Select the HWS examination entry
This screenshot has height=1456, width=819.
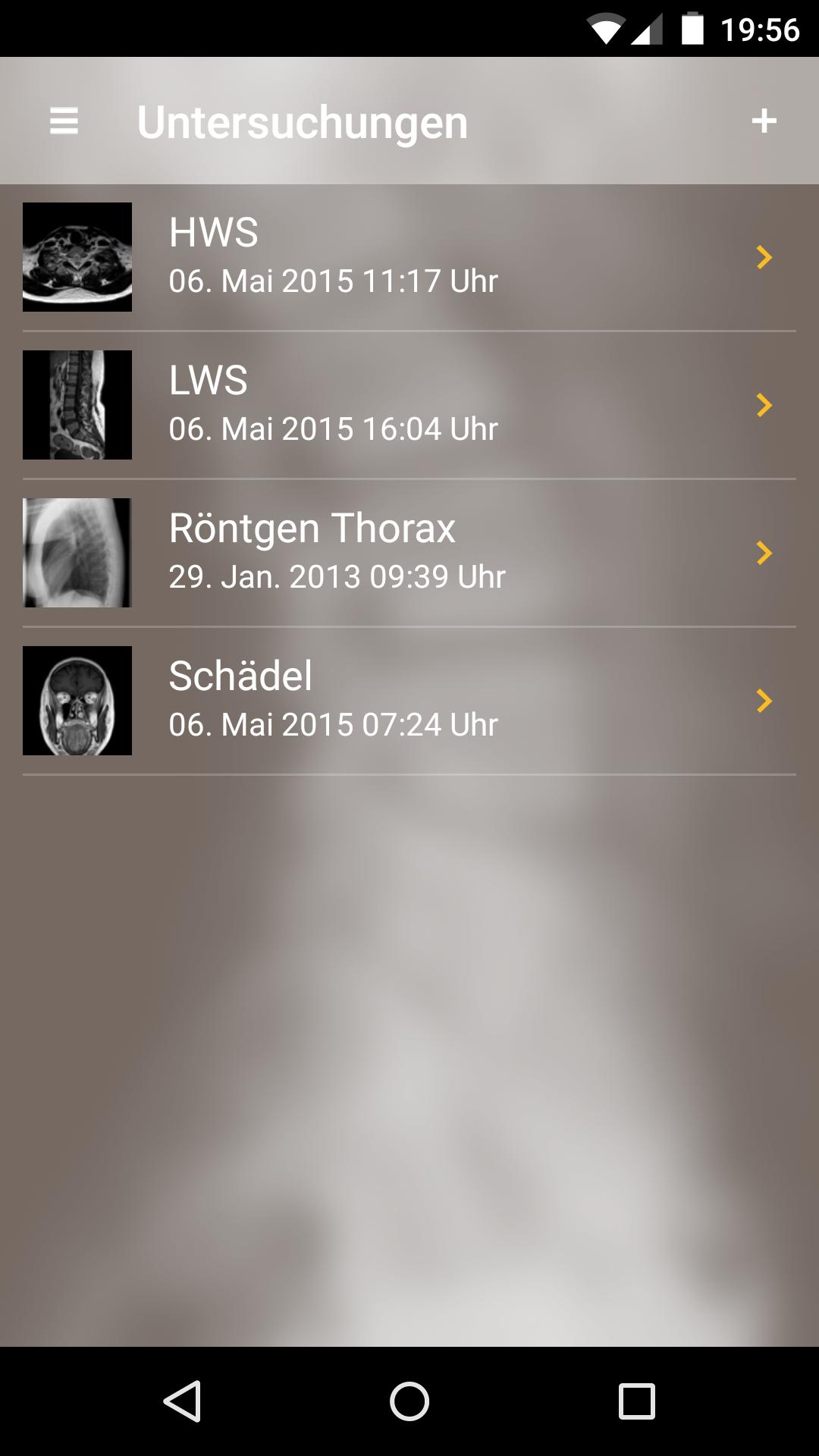point(409,256)
